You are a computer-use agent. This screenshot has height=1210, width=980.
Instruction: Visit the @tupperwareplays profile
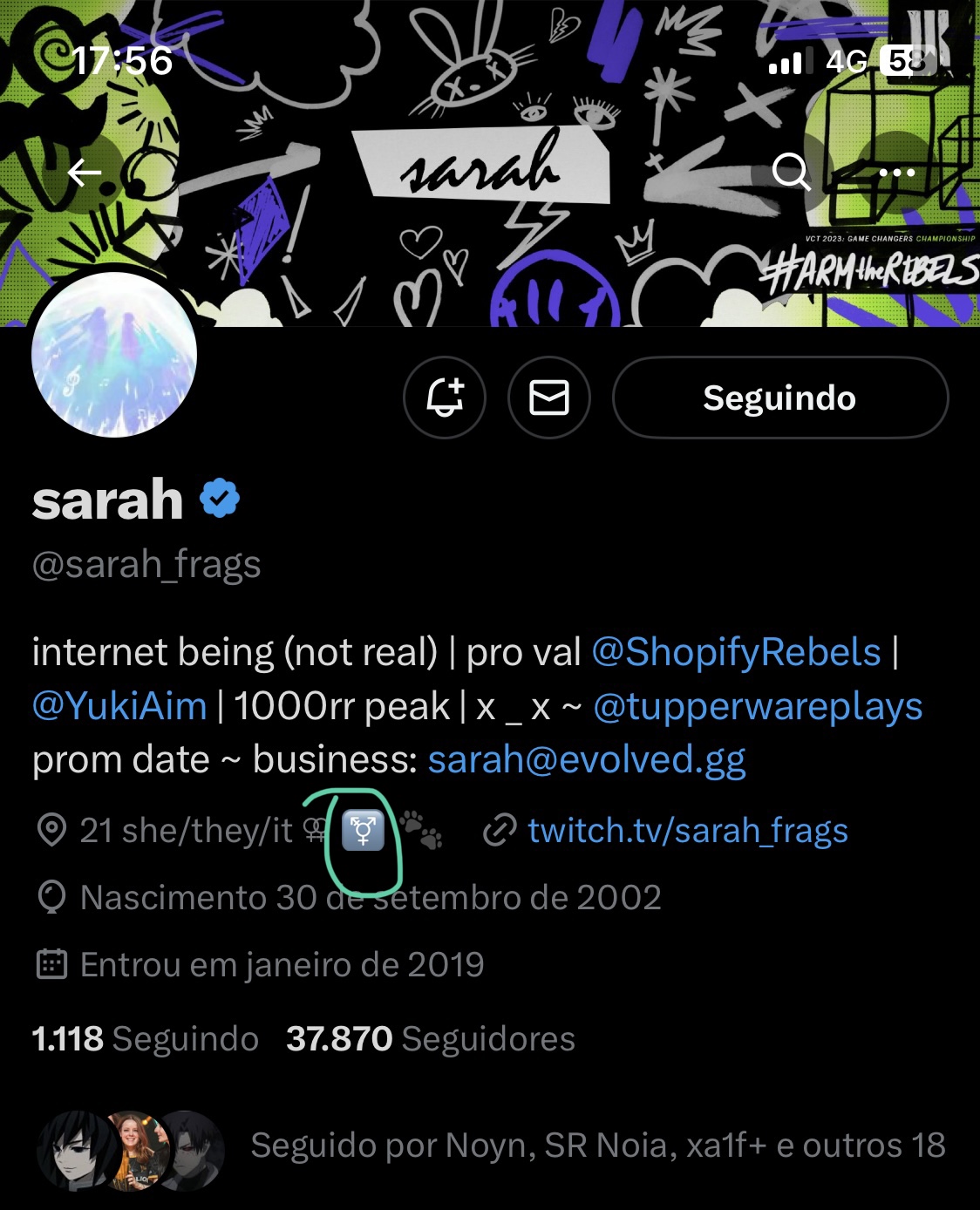(757, 706)
